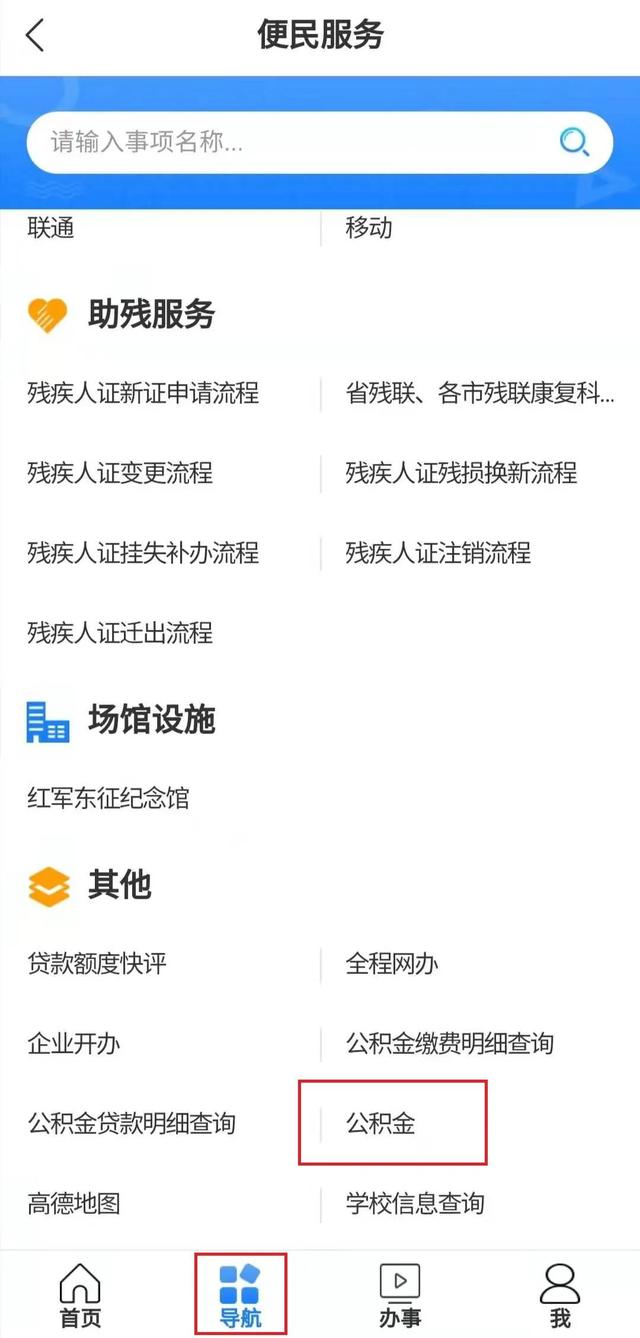This screenshot has height=1338, width=640.
Task: Open the 联通 service
Action: pyautogui.click(x=52, y=228)
